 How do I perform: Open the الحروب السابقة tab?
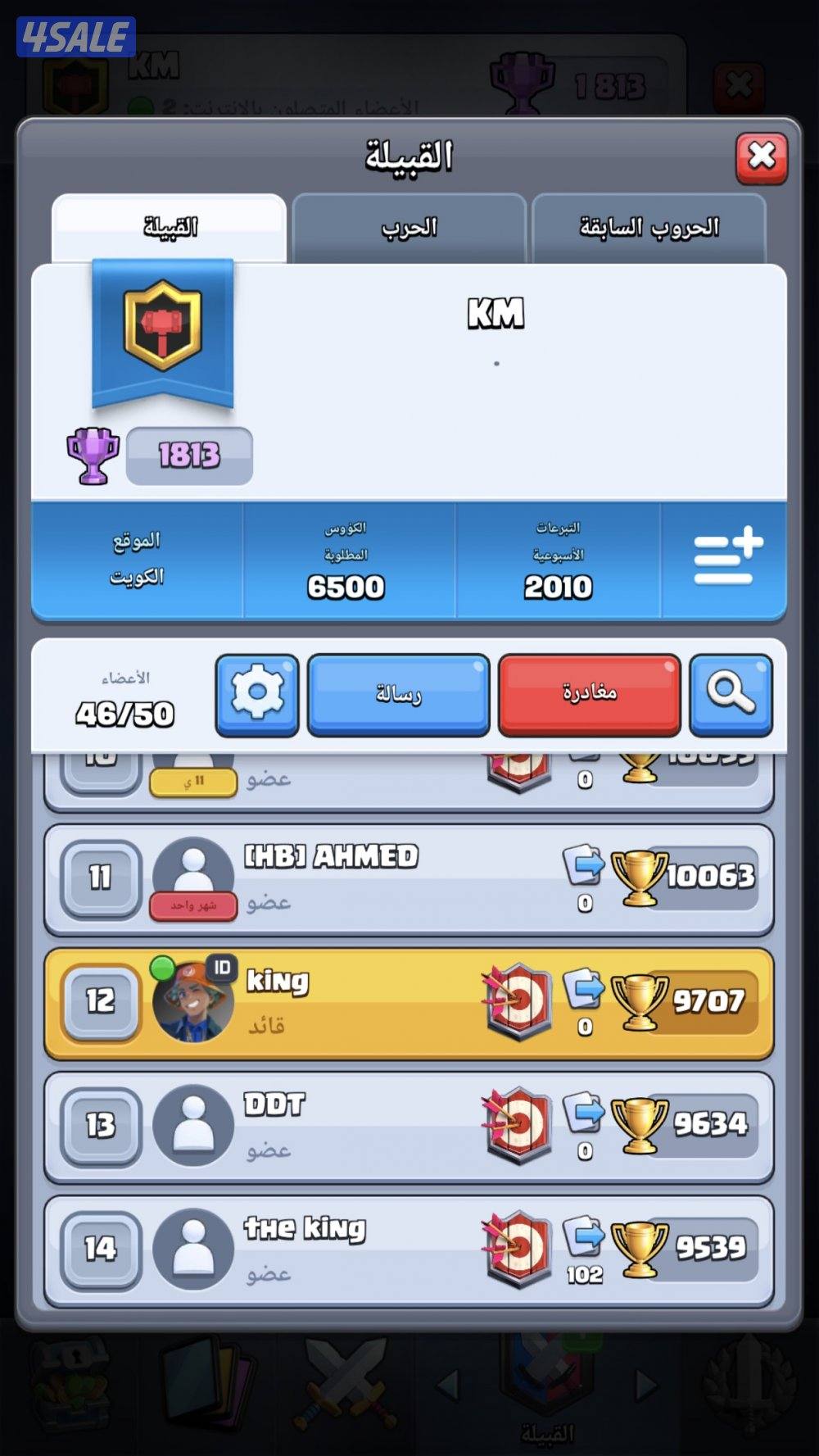click(649, 228)
